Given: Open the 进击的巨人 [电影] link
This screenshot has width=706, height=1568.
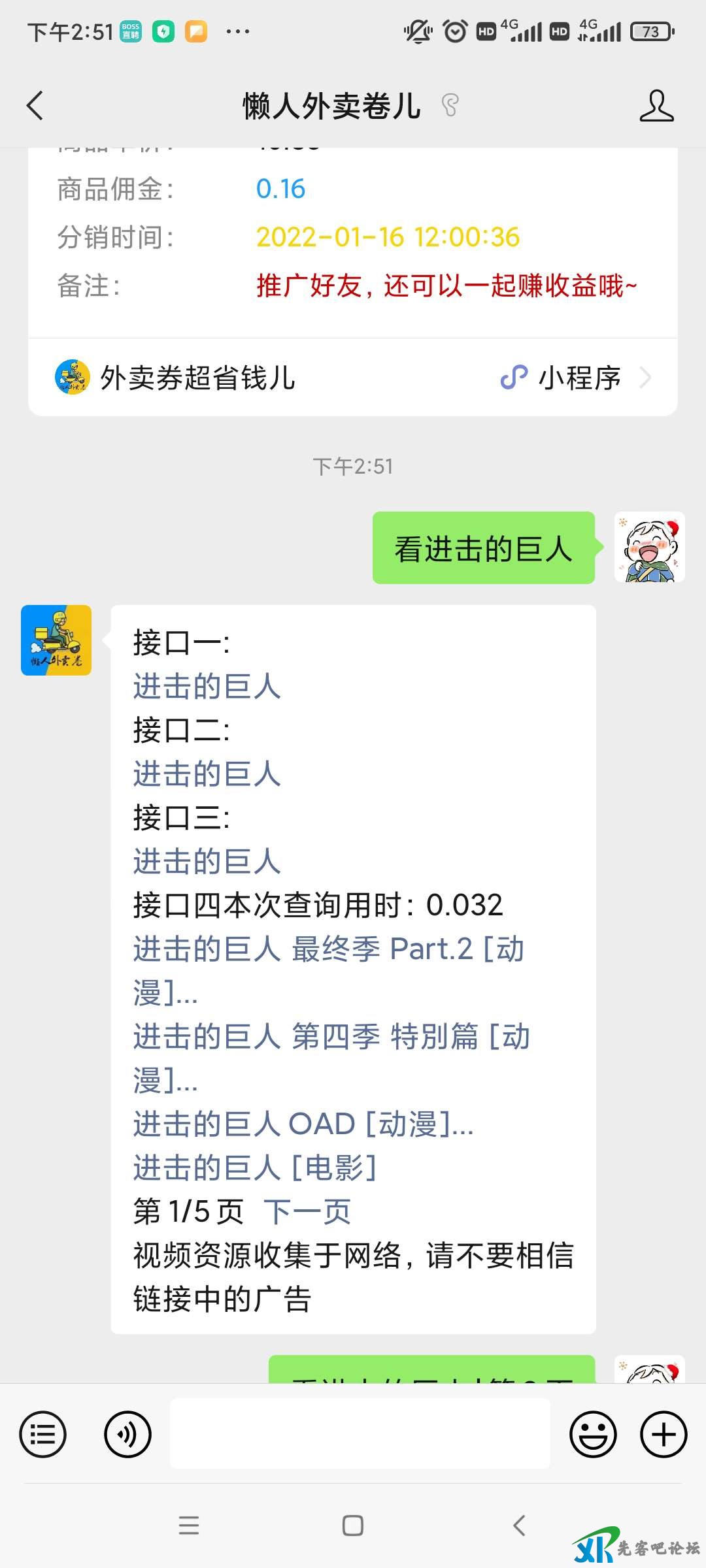Looking at the screenshot, I should pos(255,1168).
